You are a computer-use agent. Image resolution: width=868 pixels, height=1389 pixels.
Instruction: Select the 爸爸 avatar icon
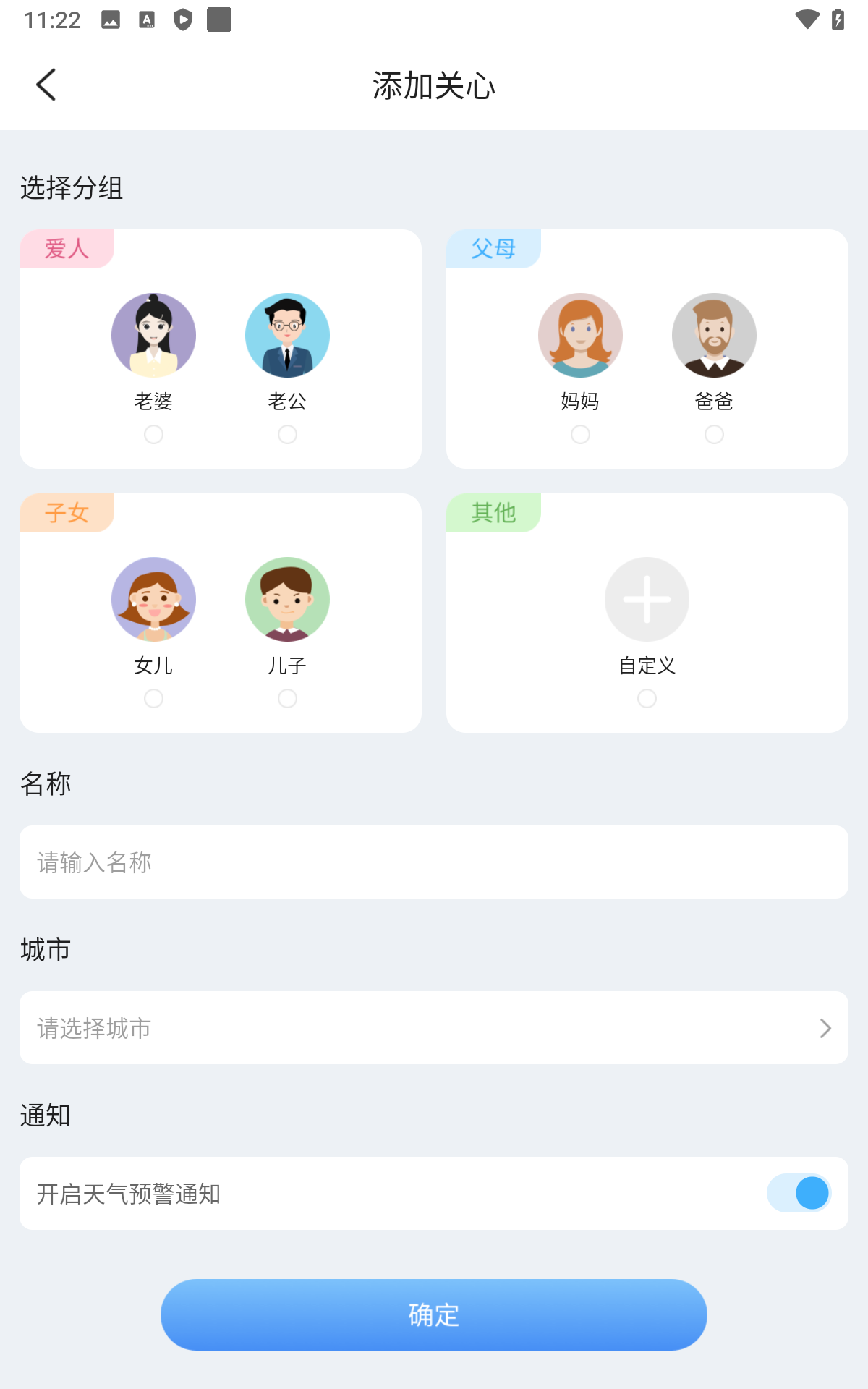[715, 335]
